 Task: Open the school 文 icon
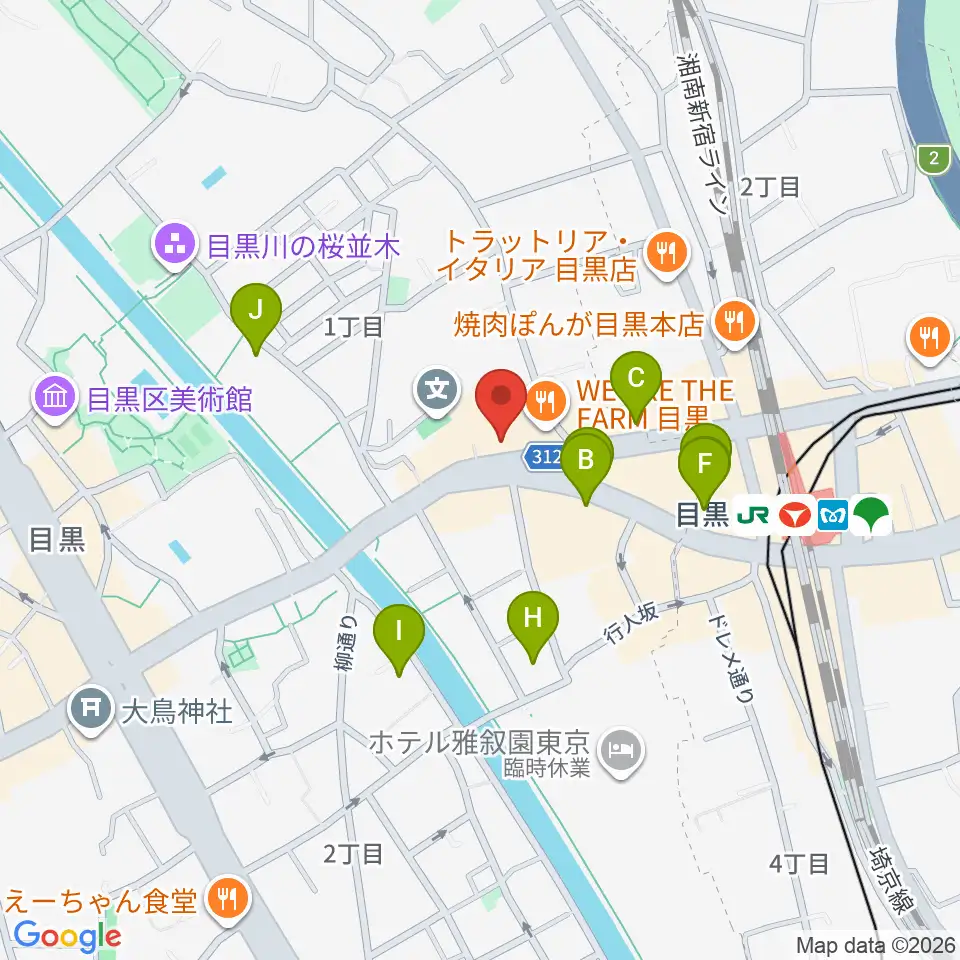(x=437, y=391)
